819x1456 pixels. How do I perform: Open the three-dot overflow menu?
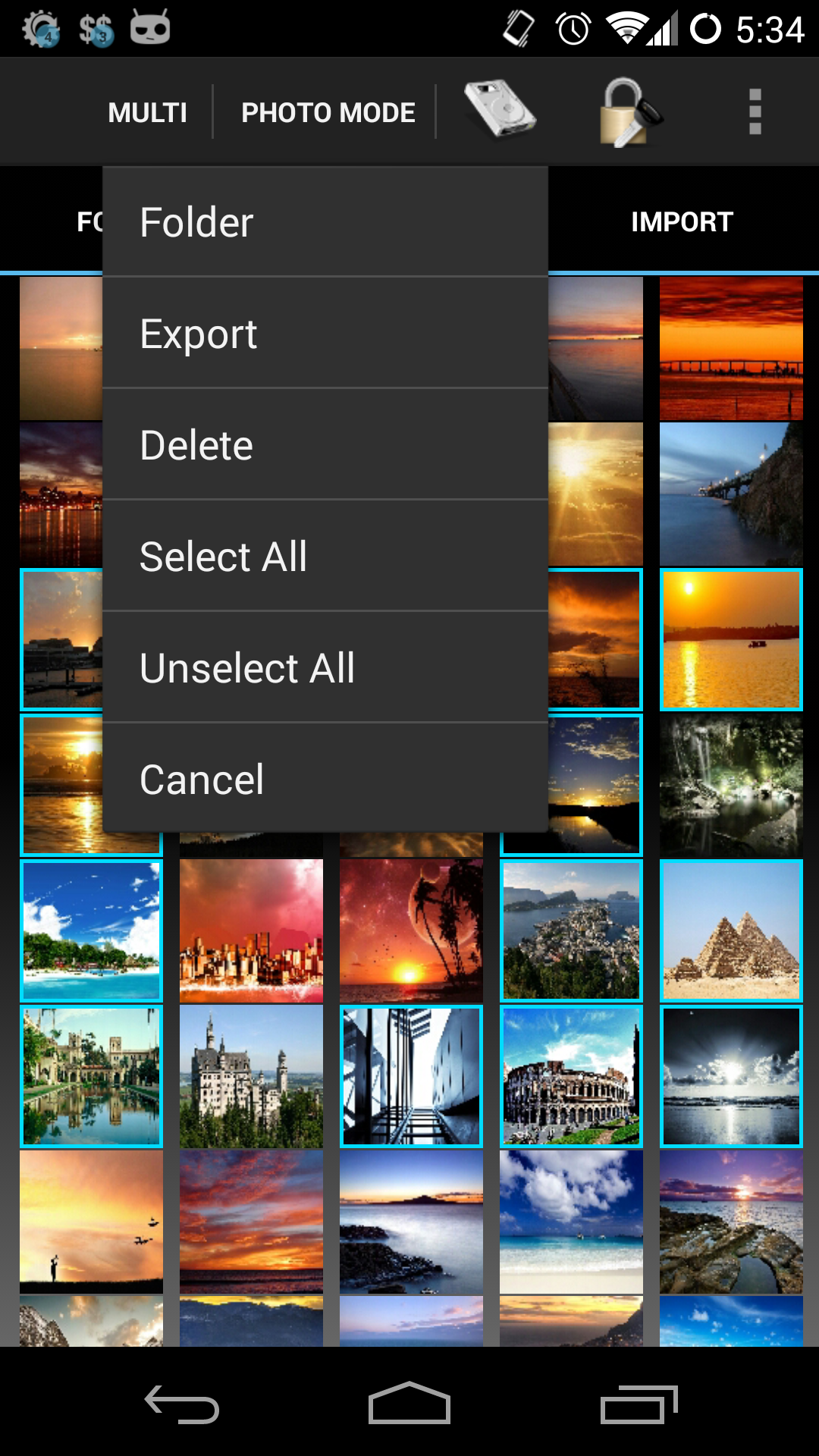click(755, 112)
